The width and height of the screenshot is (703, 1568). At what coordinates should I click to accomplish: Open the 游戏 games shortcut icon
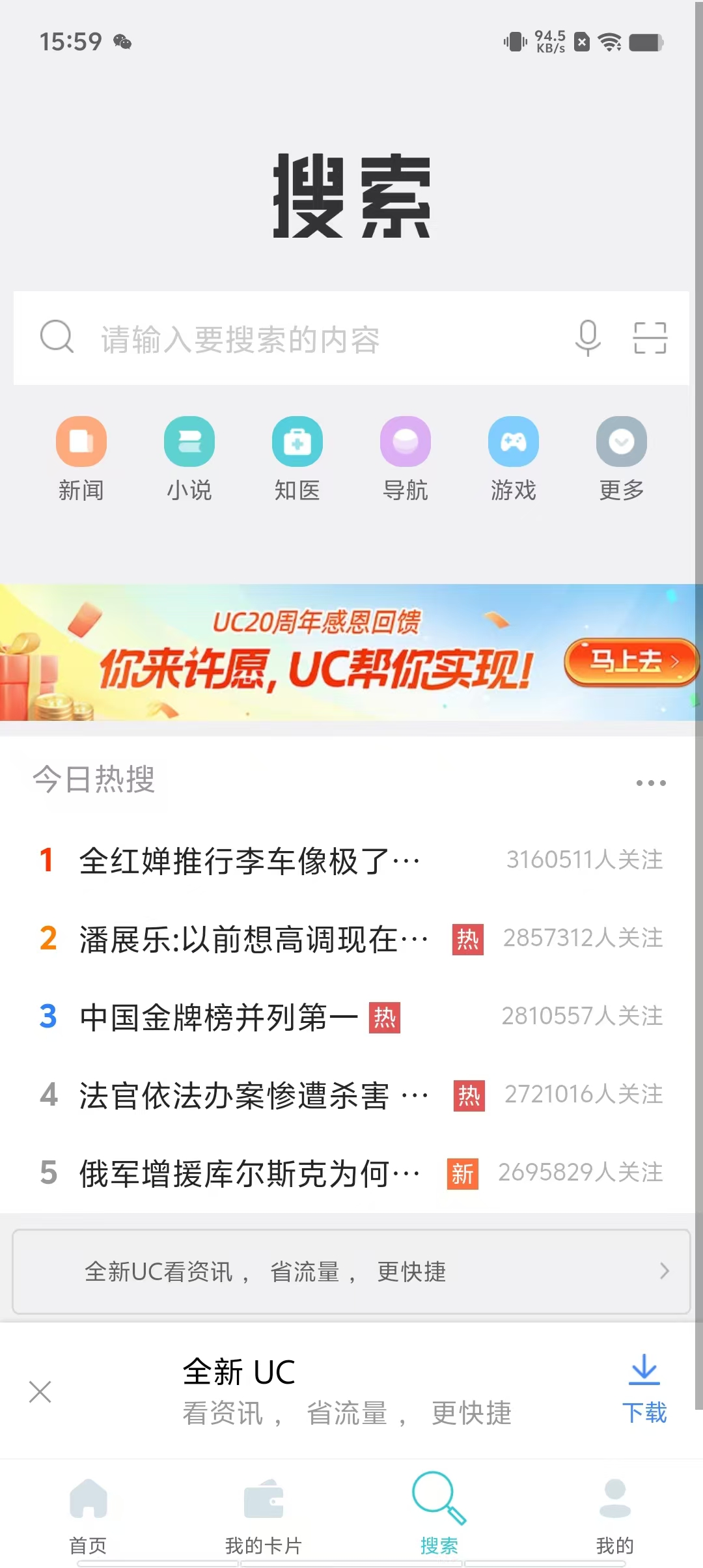(x=513, y=441)
